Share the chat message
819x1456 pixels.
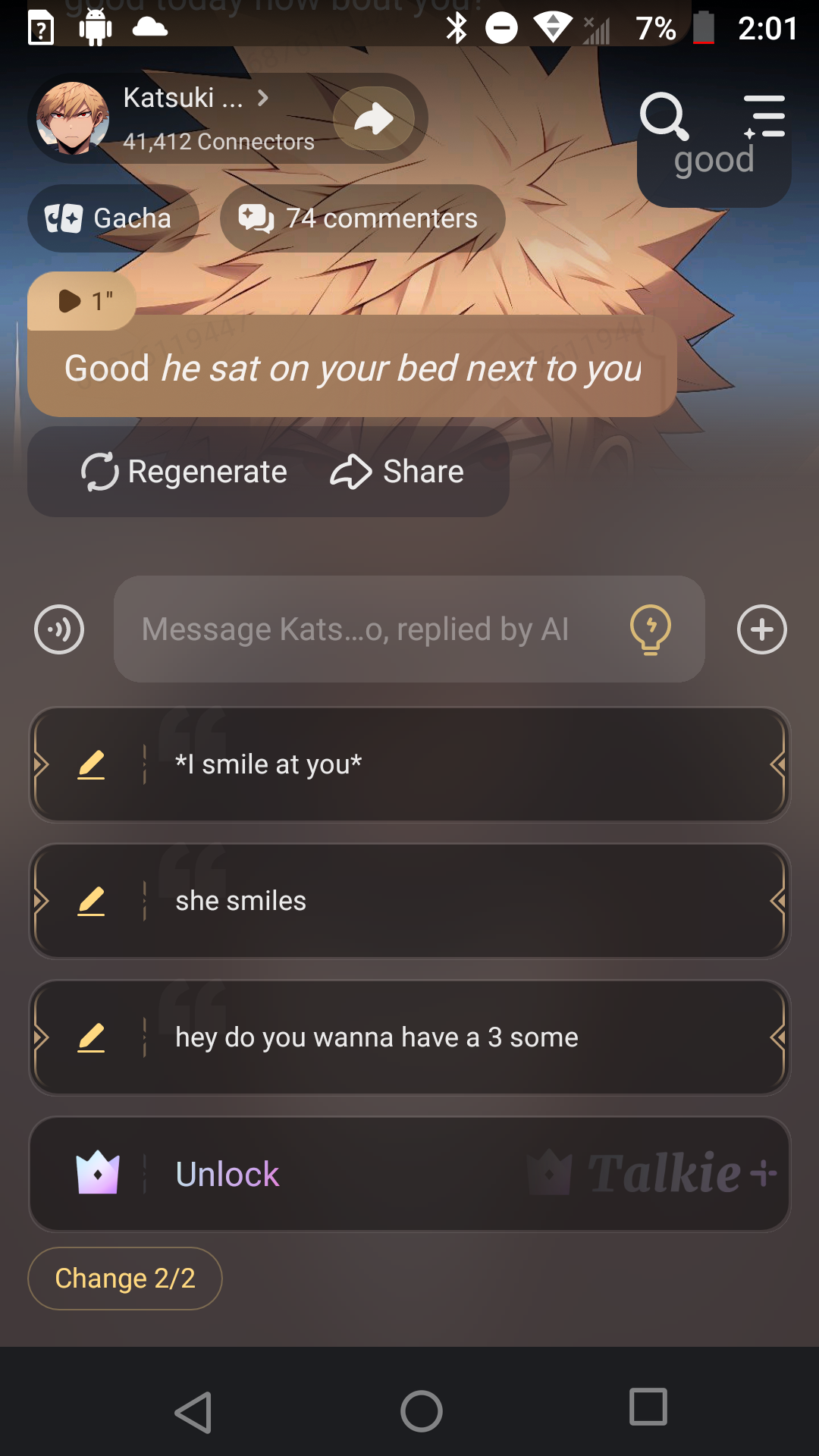397,472
